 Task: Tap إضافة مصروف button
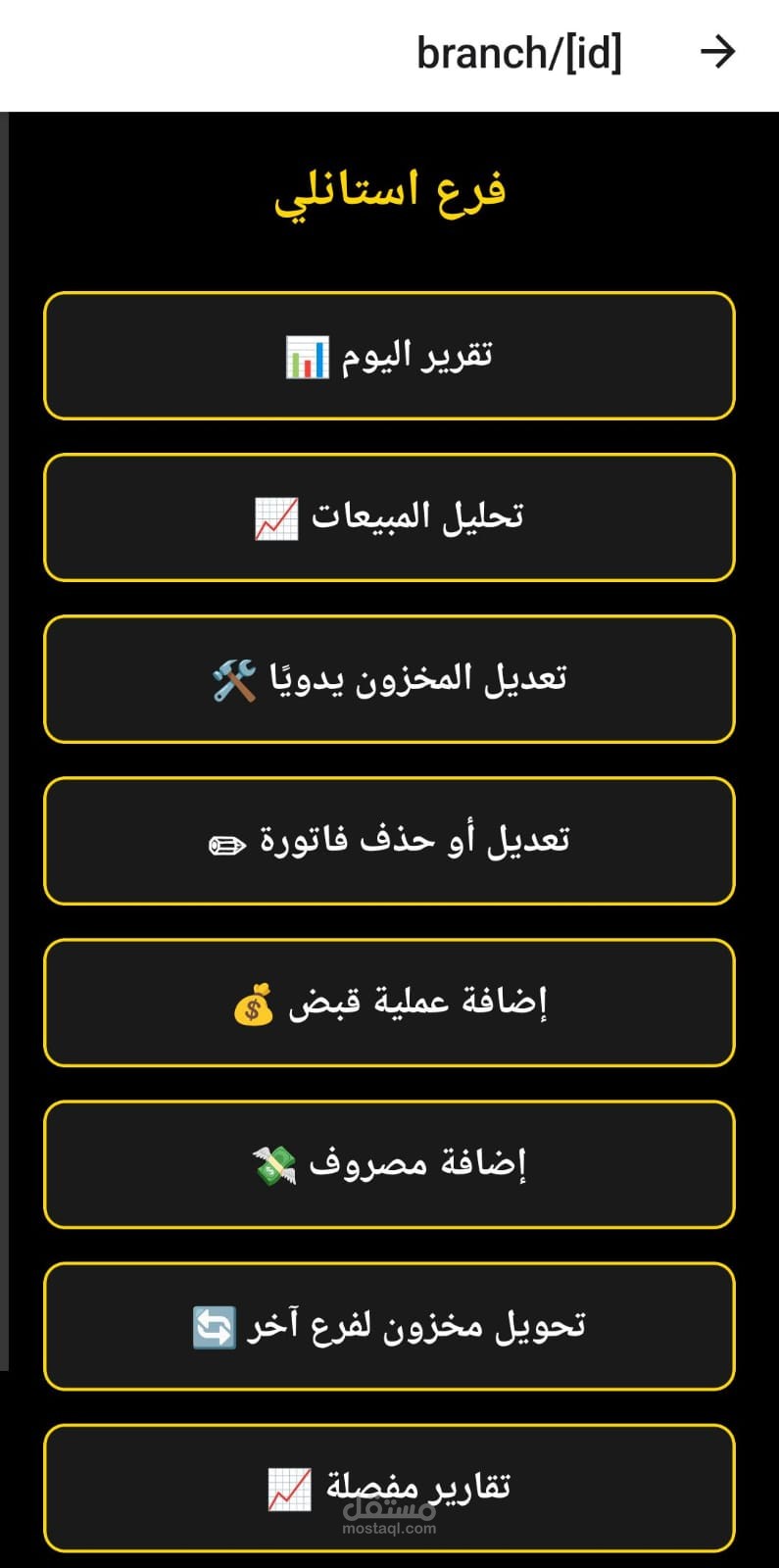389,1164
